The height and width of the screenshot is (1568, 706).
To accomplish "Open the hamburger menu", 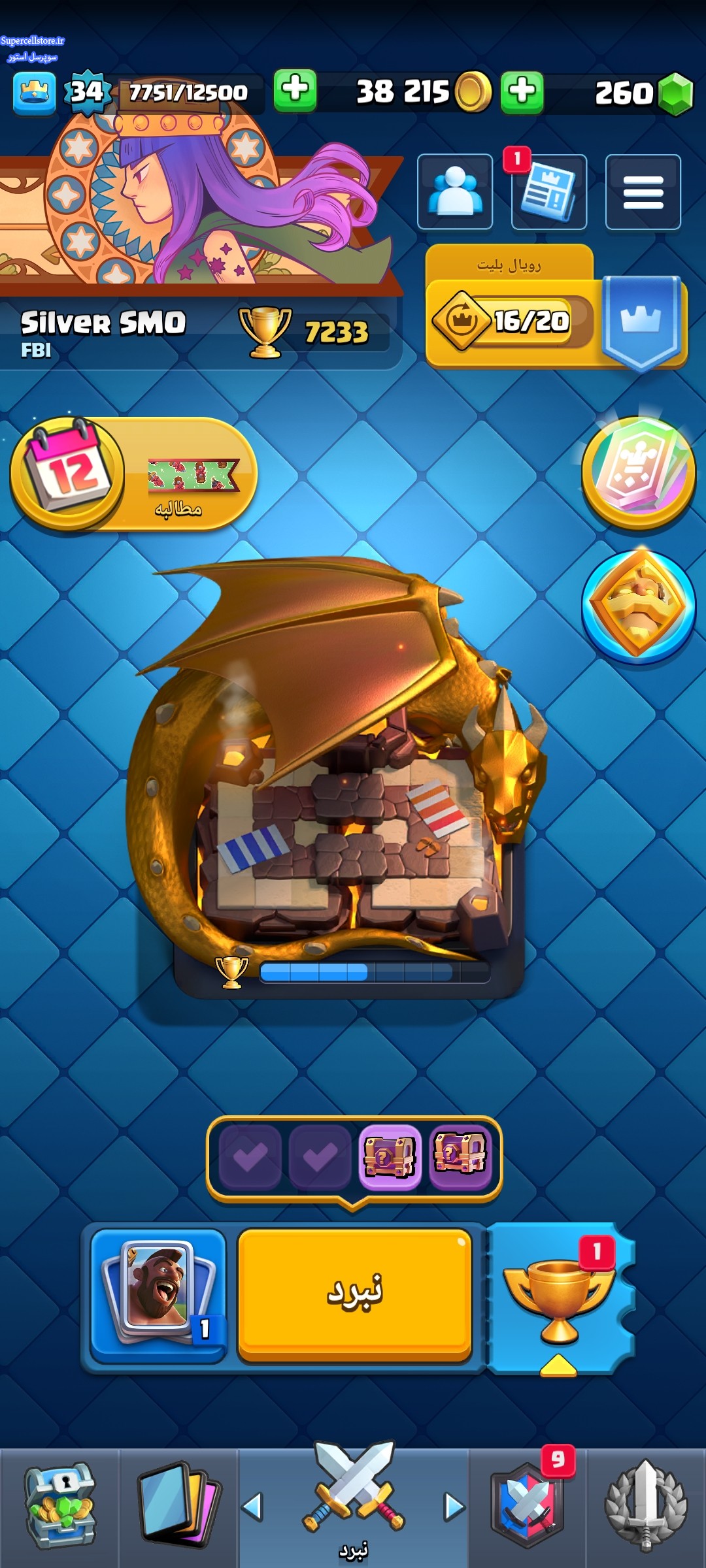I will [x=643, y=192].
